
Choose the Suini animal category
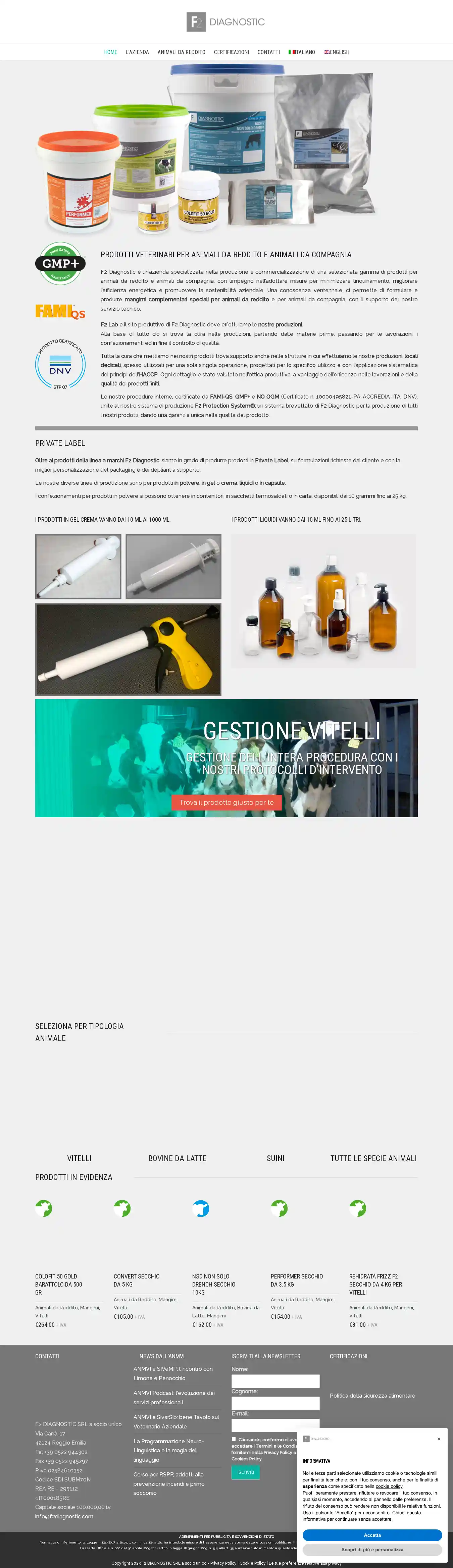point(275,1158)
